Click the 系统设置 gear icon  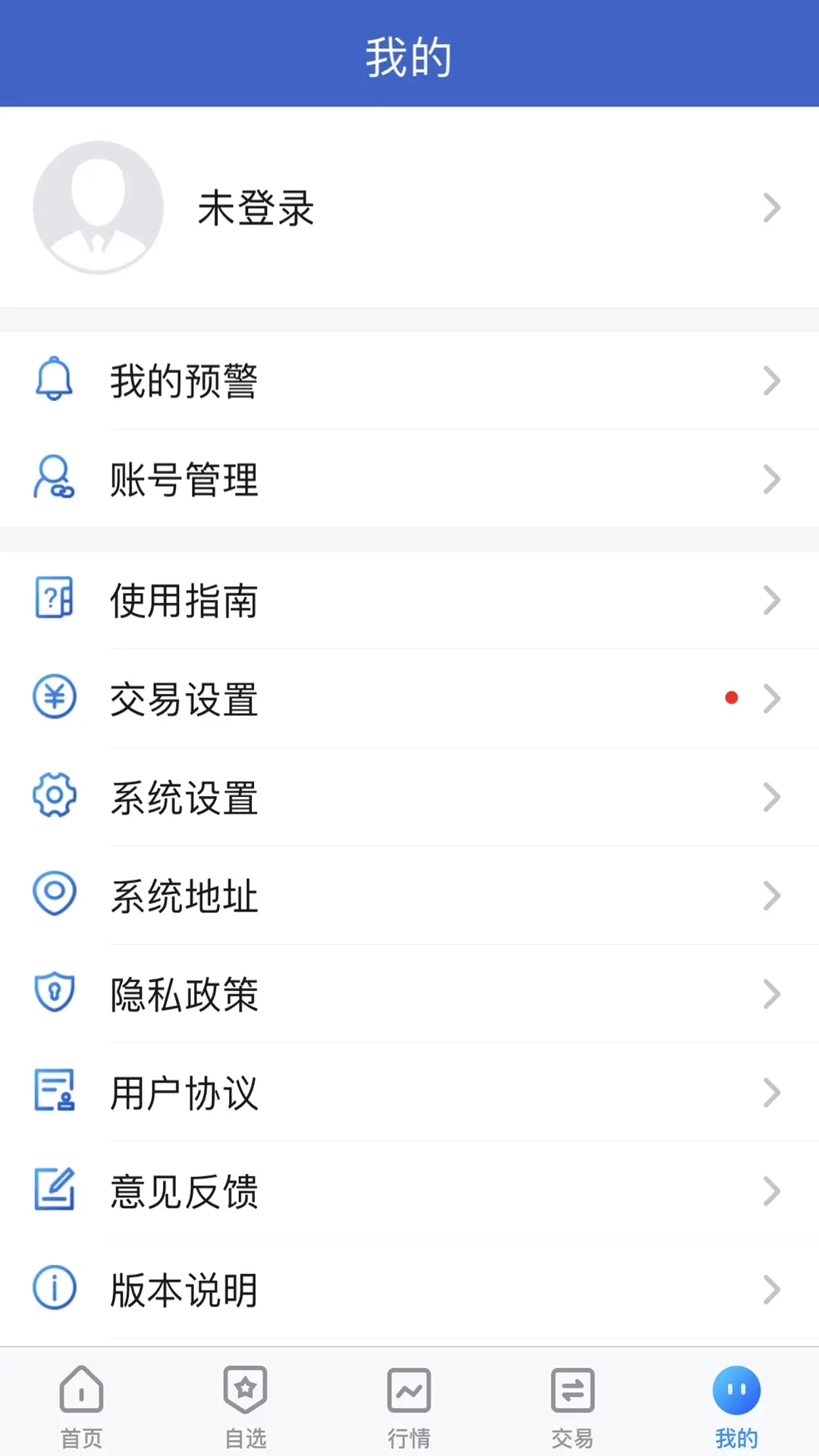click(52, 797)
